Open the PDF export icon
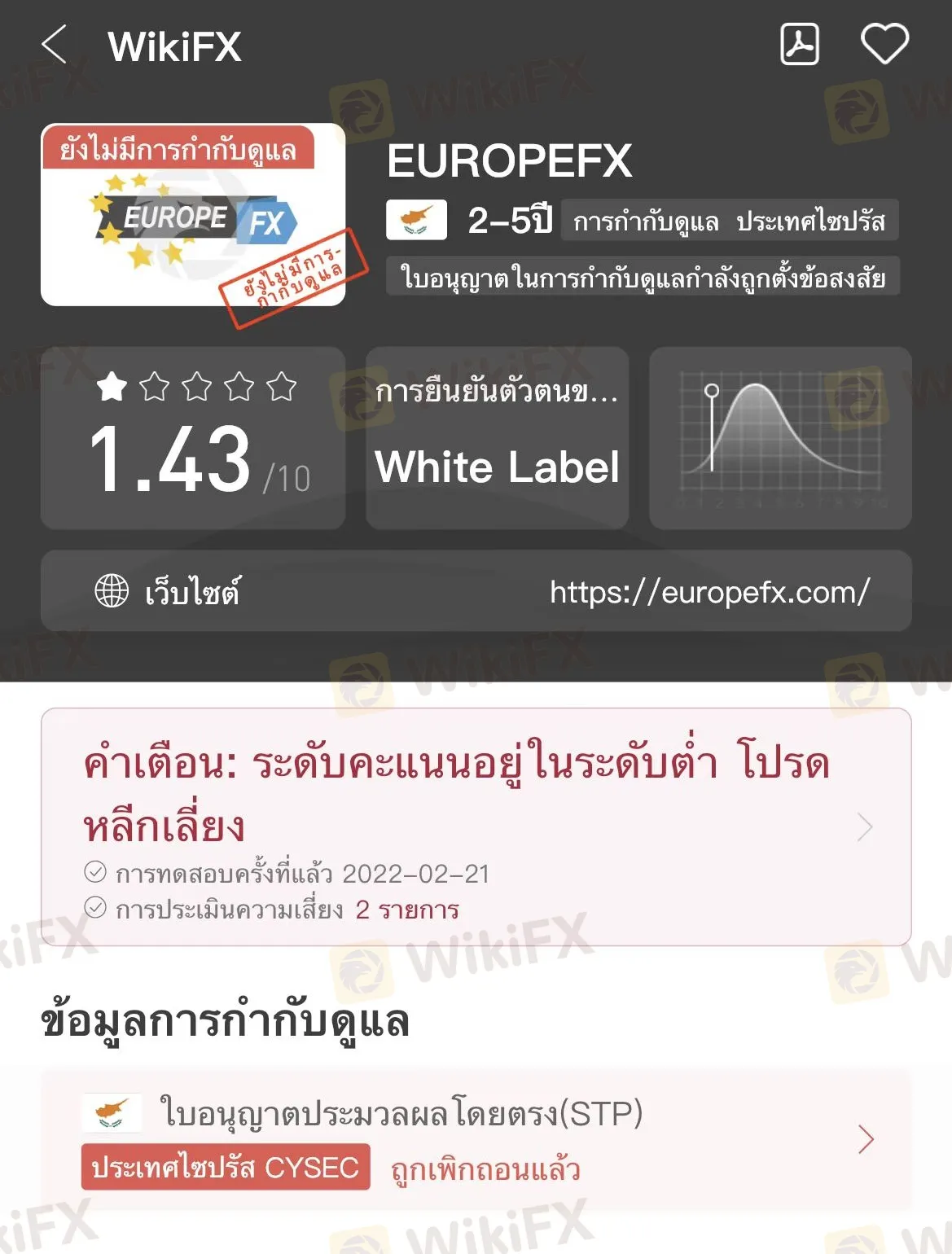Image resolution: width=952 pixels, height=1254 pixels. (x=801, y=45)
